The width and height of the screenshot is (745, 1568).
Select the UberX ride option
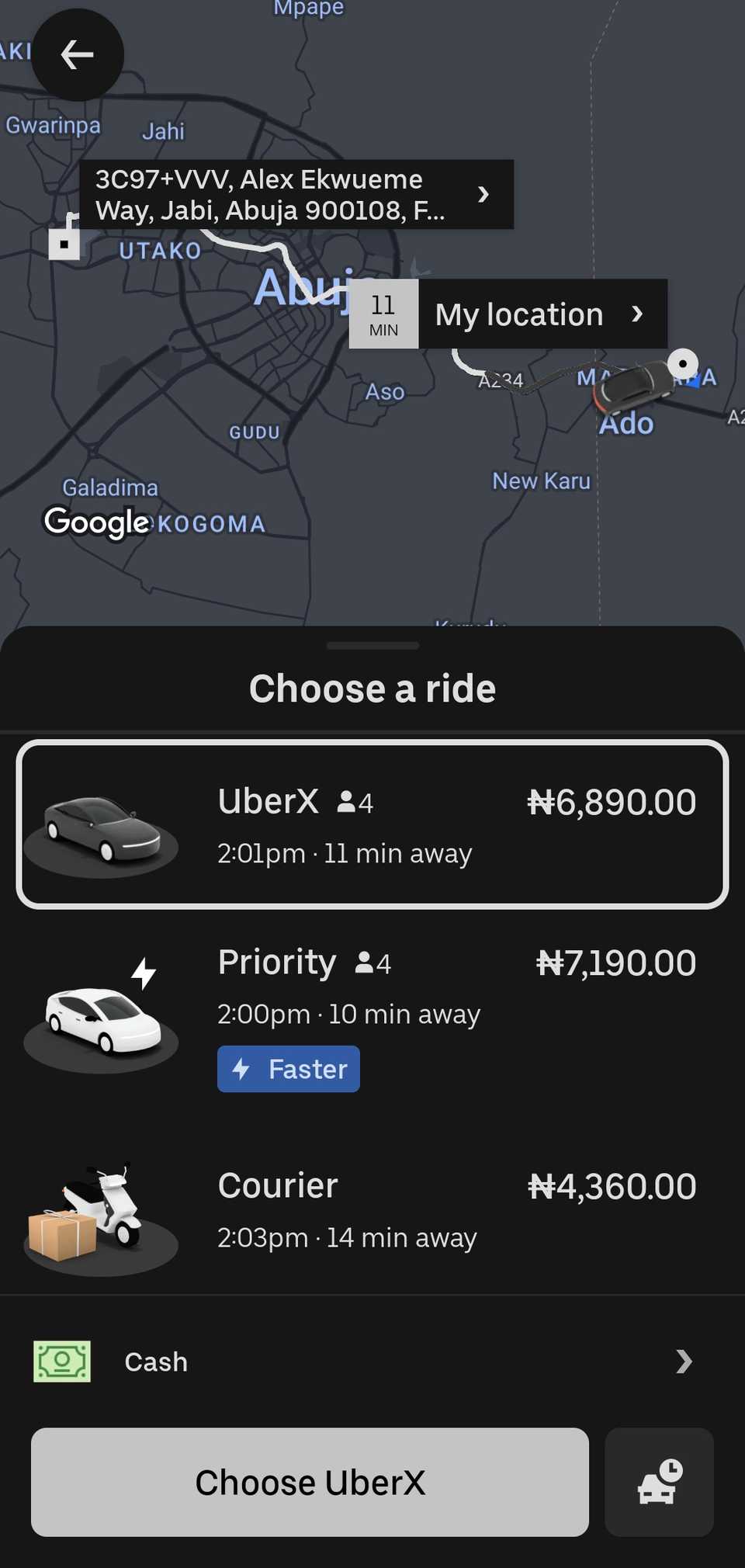372,824
